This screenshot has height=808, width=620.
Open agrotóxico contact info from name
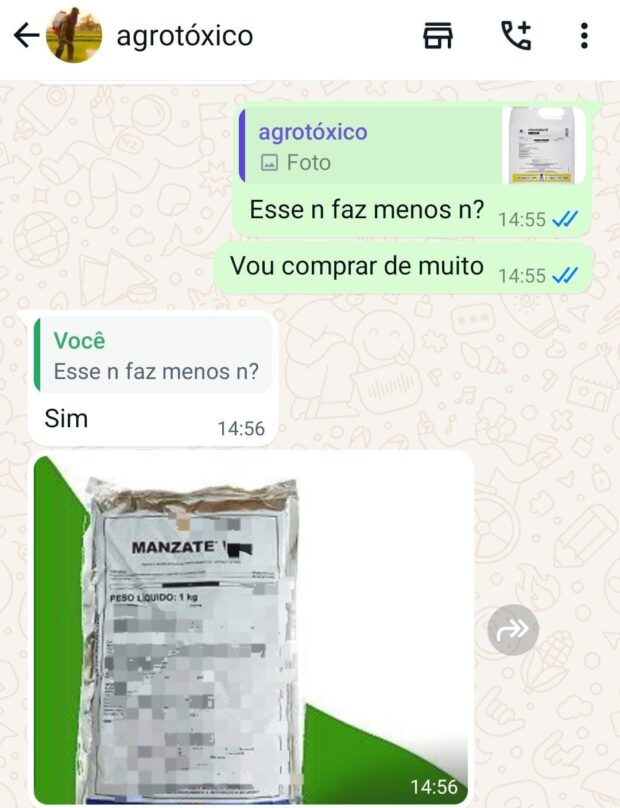(185, 37)
